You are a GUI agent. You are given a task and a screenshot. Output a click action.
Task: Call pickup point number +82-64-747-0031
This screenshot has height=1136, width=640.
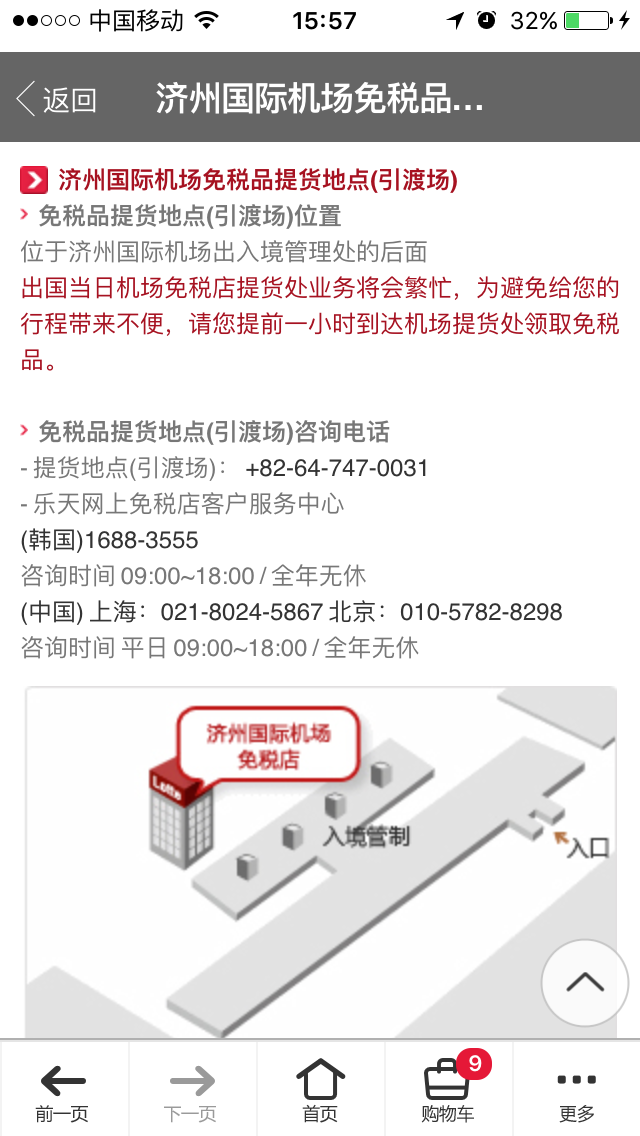(x=336, y=468)
